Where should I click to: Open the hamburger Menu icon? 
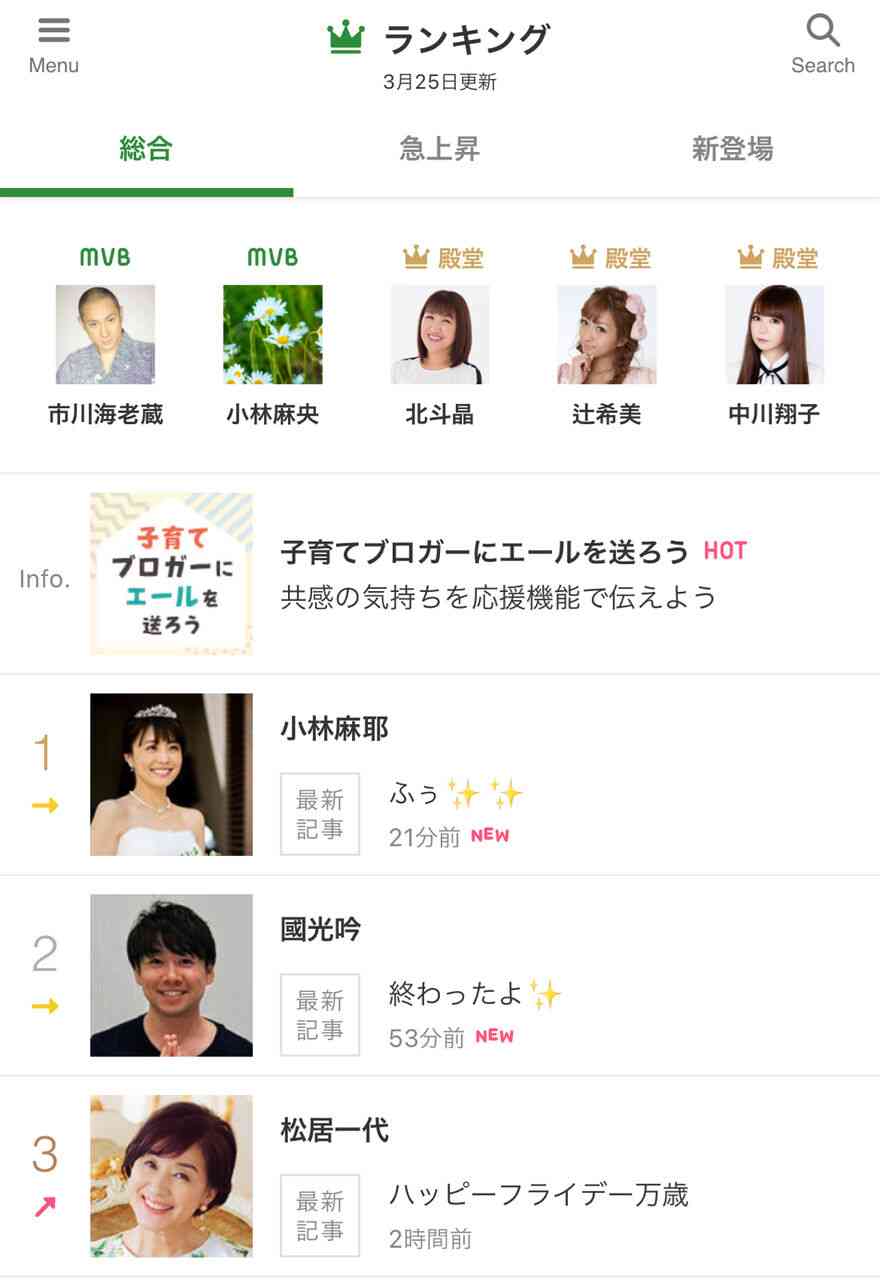click(53, 31)
